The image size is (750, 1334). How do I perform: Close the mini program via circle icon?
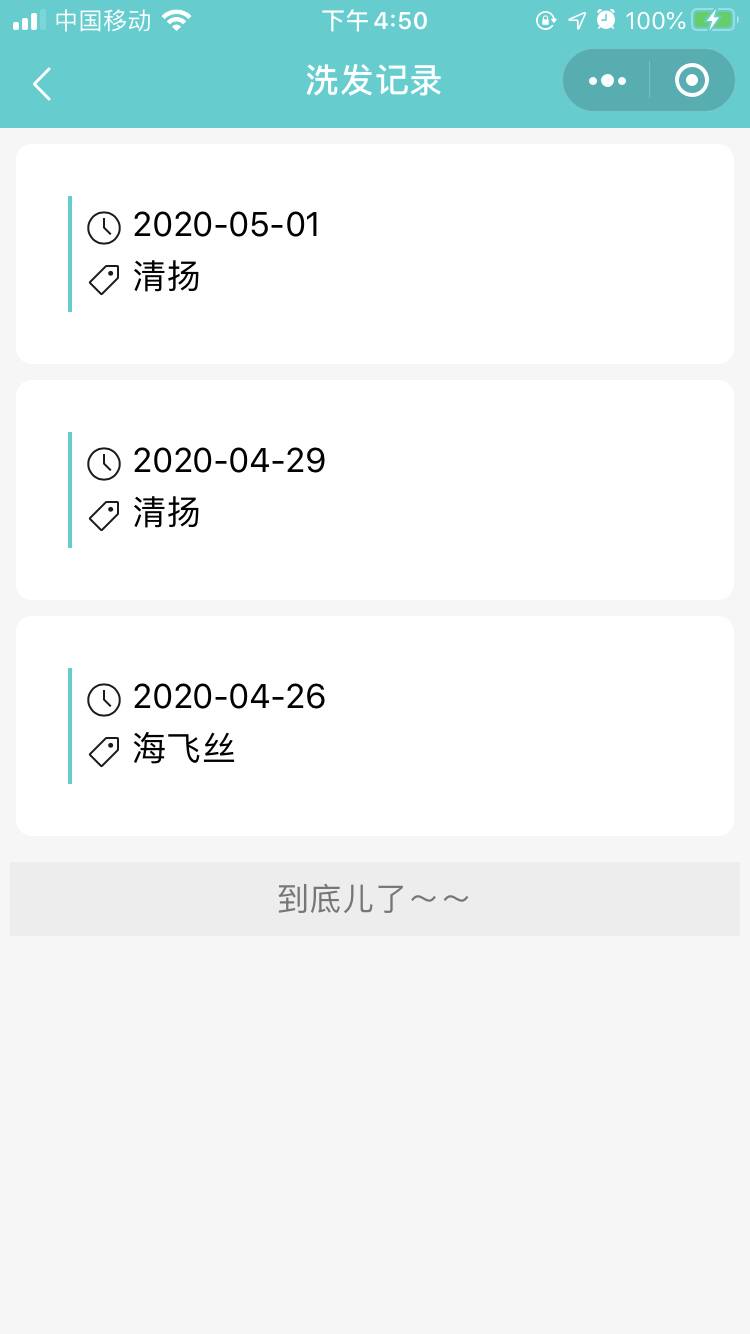click(691, 81)
